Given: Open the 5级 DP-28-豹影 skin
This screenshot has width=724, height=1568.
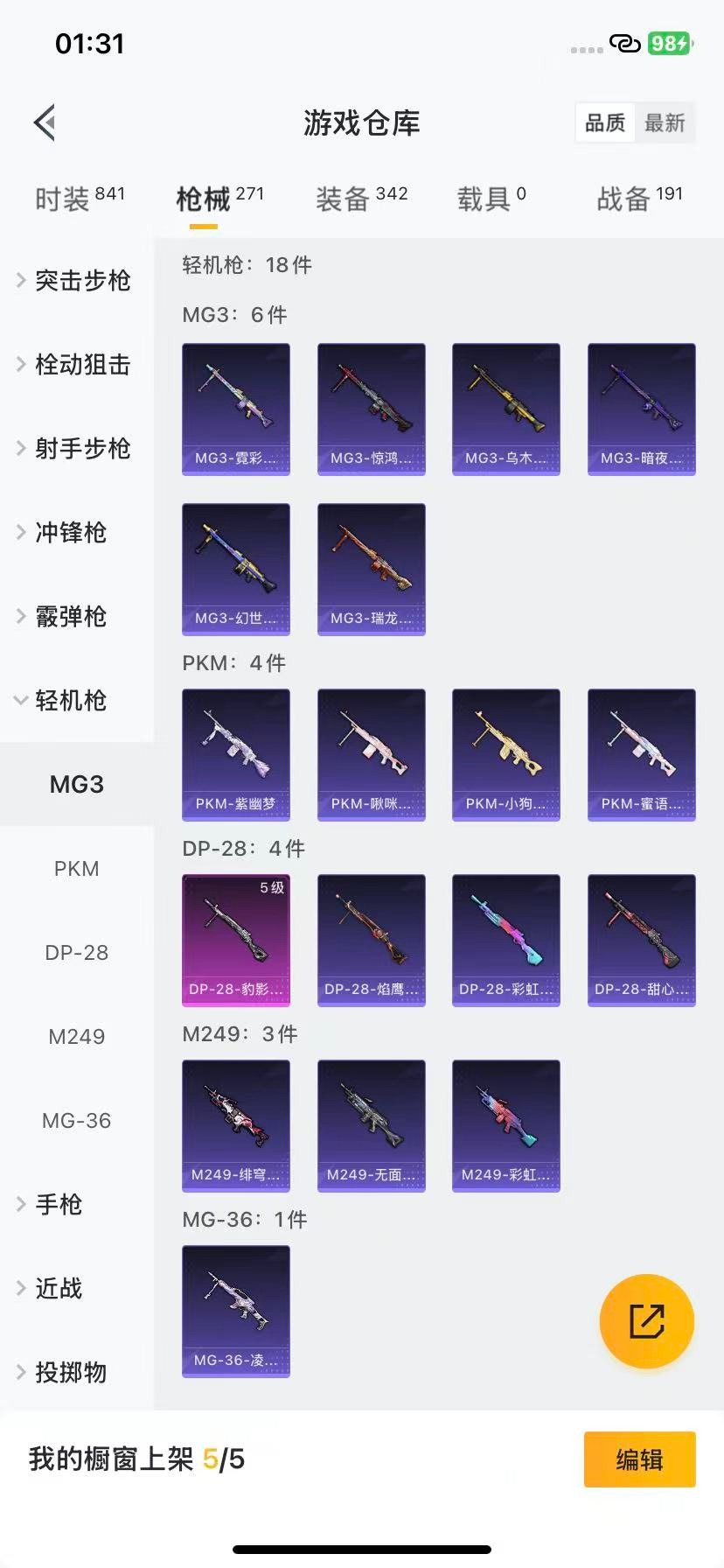Looking at the screenshot, I should (x=235, y=939).
